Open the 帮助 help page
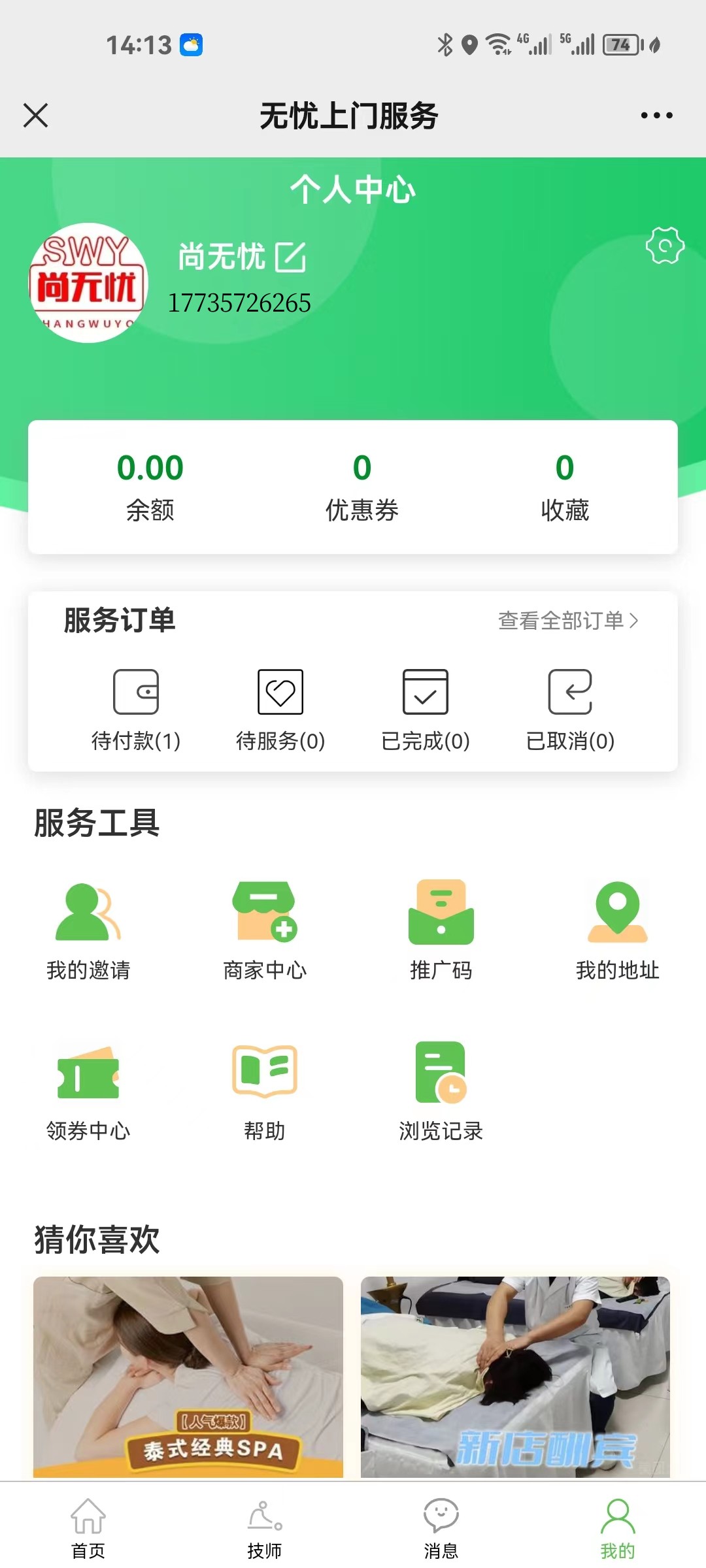Image resolution: width=706 pixels, height=1568 pixels. [265, 1090]
